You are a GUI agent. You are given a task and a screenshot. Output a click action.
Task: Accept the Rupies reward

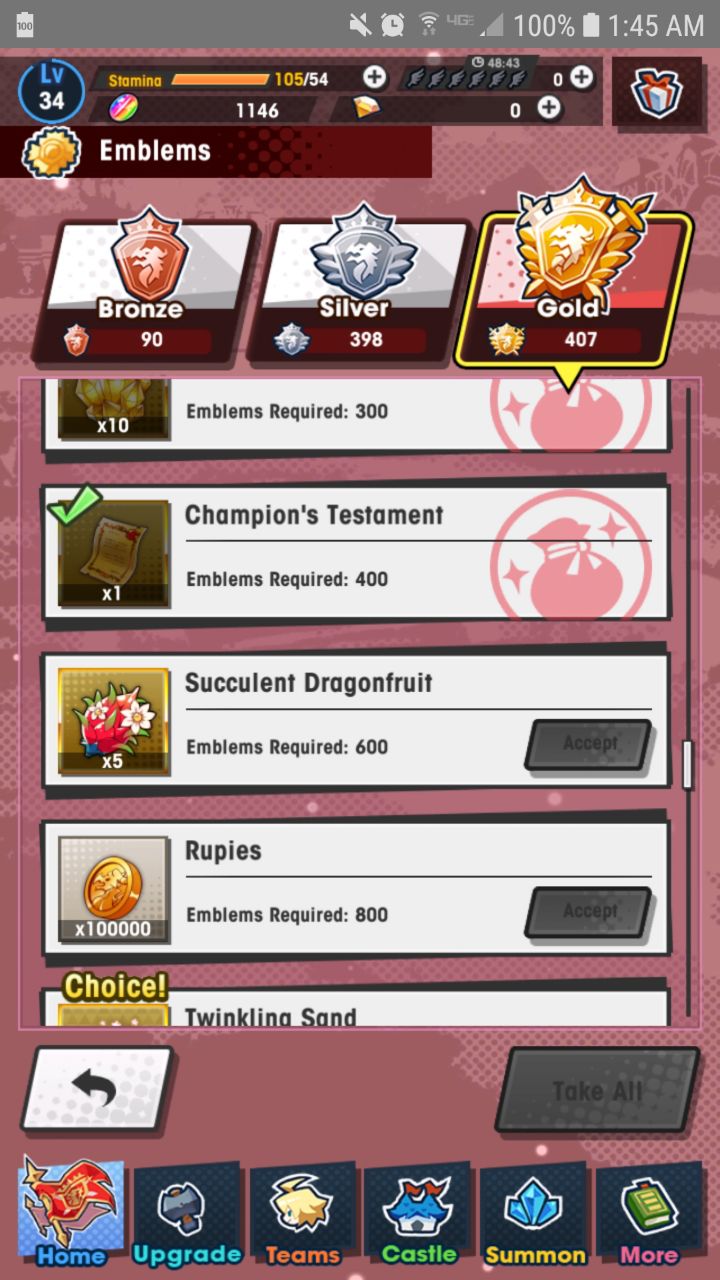click(x=589, y=912)
